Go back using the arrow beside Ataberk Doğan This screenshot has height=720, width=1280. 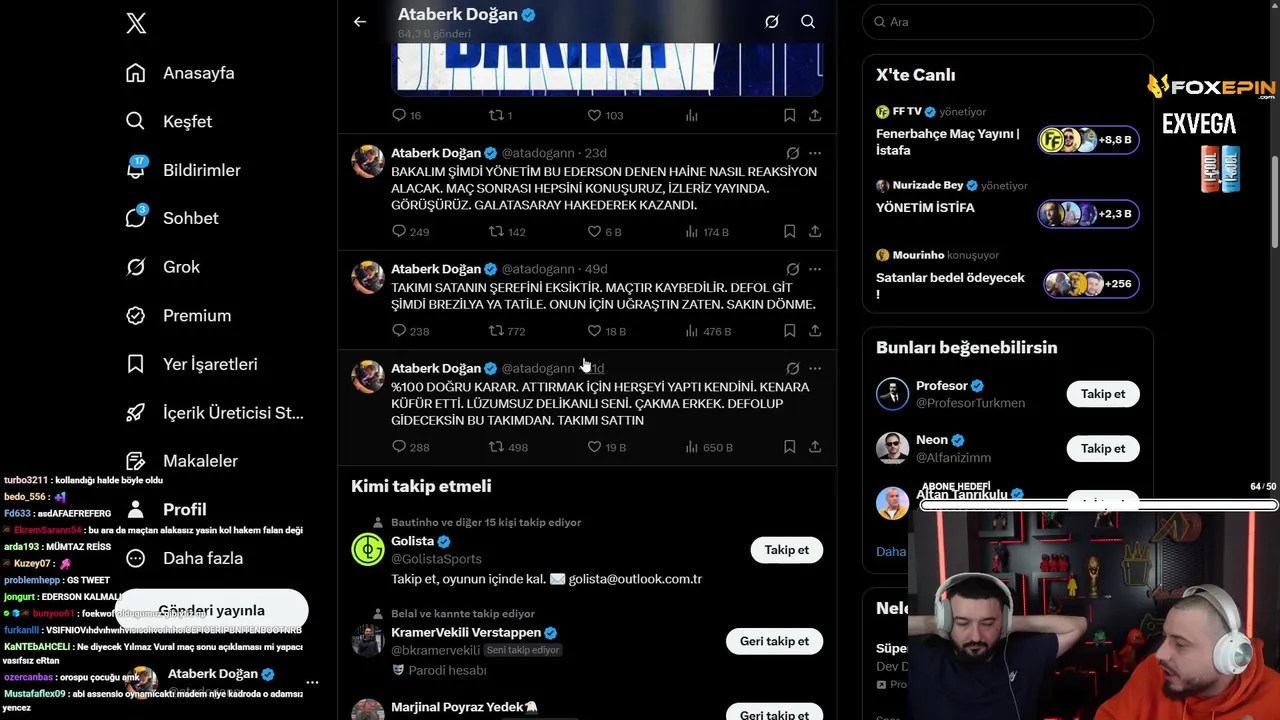360,21
